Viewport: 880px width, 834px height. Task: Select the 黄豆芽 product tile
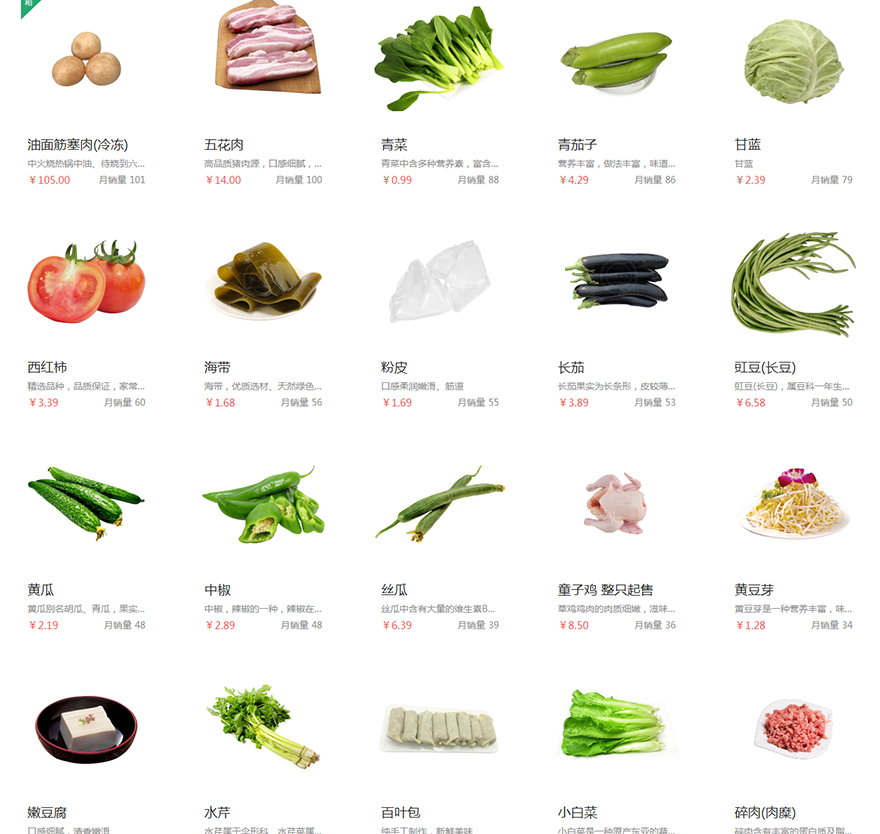[x=793, y=505]
